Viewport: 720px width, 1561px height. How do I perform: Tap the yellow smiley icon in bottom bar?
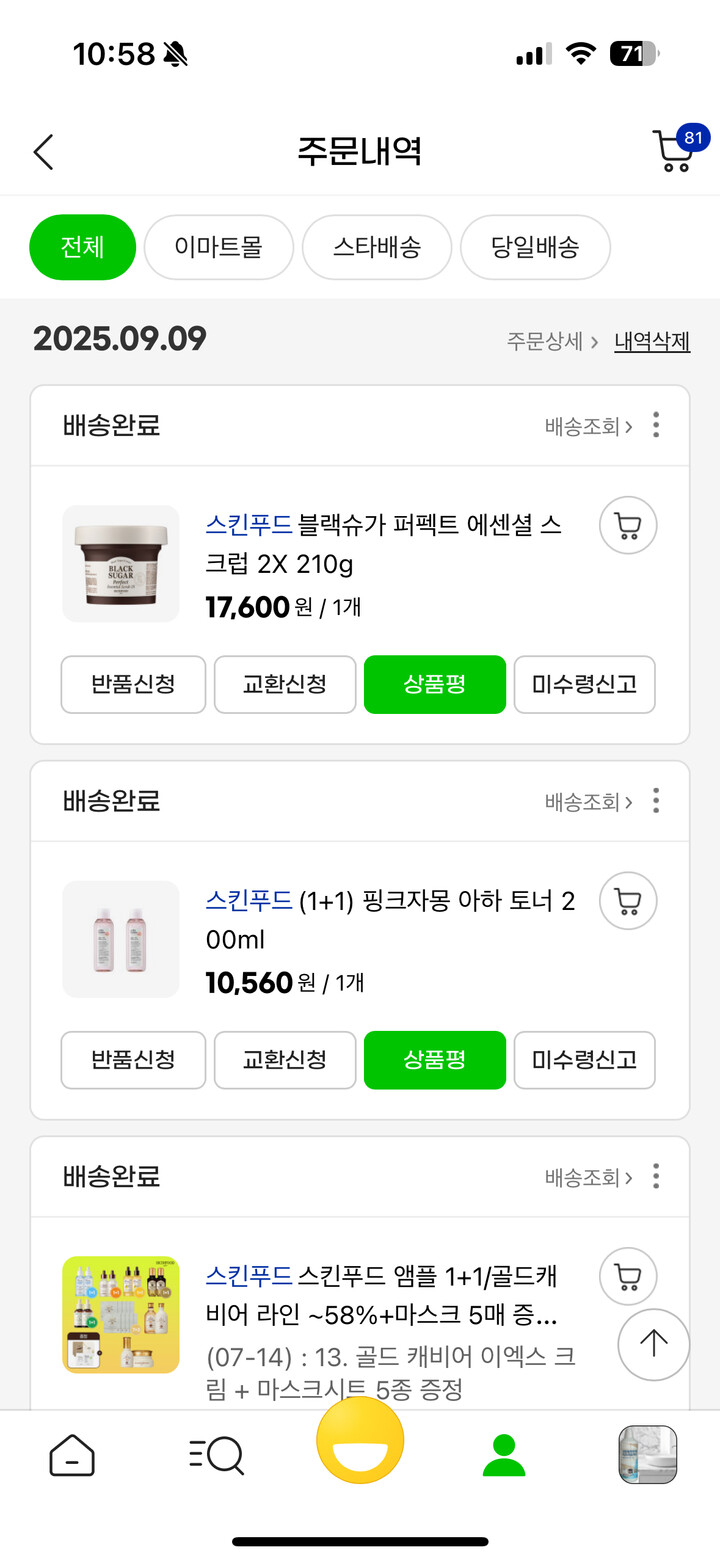(x=359, y=1443)
